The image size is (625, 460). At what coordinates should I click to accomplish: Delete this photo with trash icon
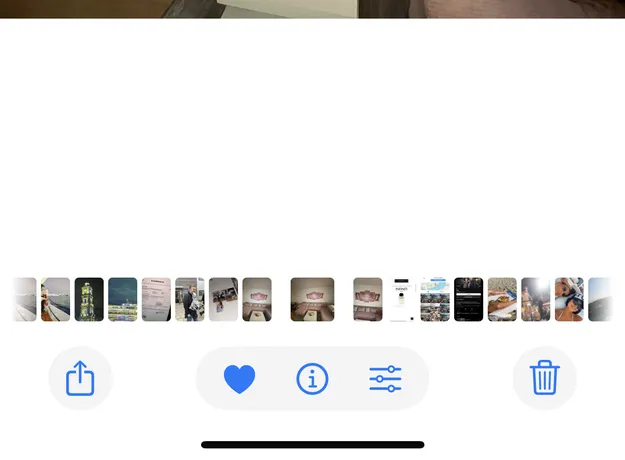click(x=544, y=379)
